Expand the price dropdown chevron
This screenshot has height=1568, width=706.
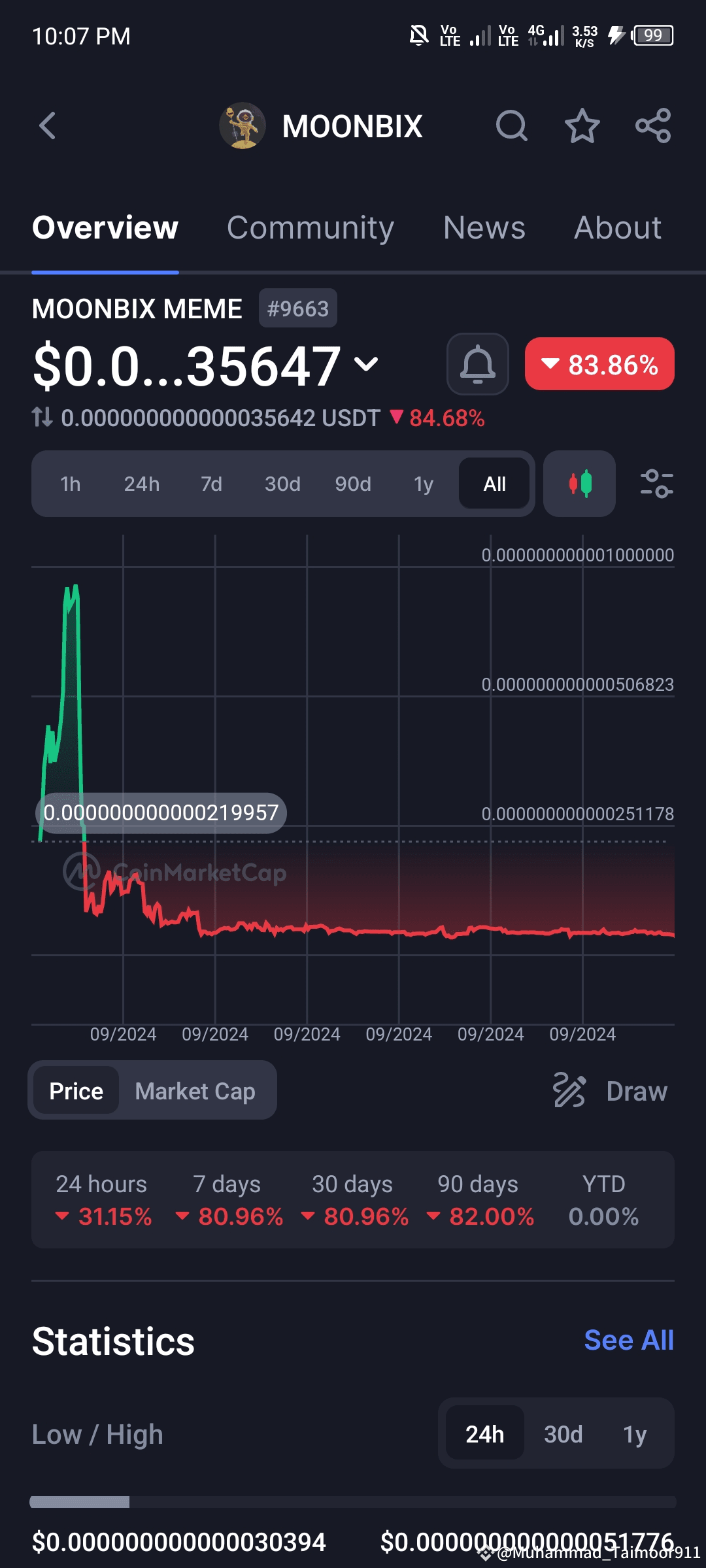(366, 364)
